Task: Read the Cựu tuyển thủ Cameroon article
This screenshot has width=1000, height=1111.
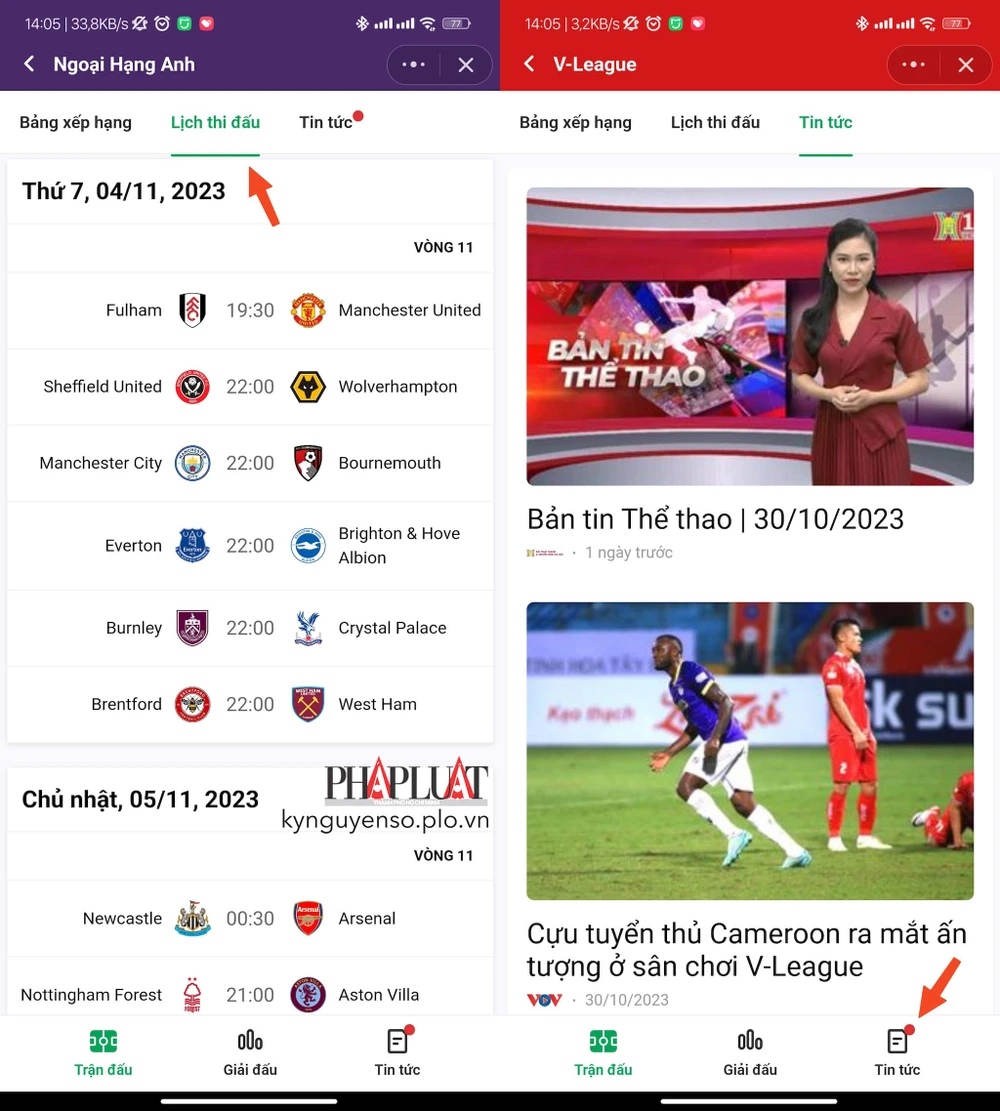Action: 746,950
